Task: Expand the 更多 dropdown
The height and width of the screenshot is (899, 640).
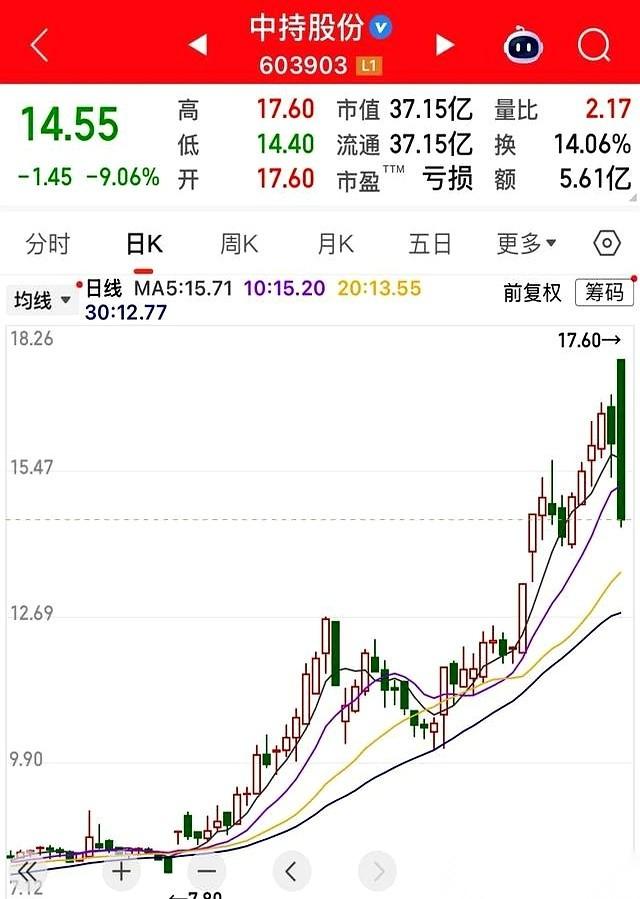Action: click(x=526, y=243)
